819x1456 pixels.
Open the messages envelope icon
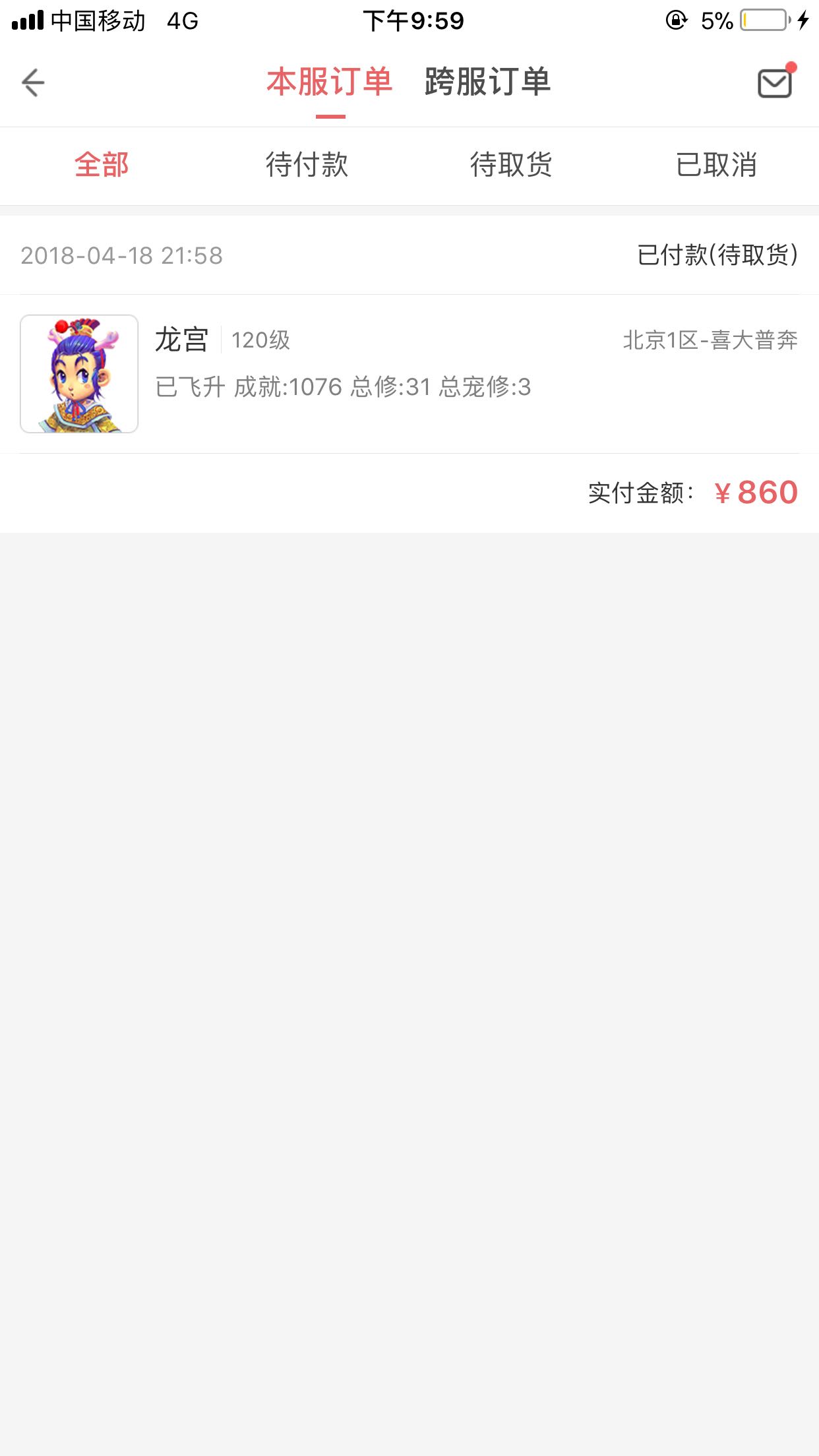[x=775, y=82]
